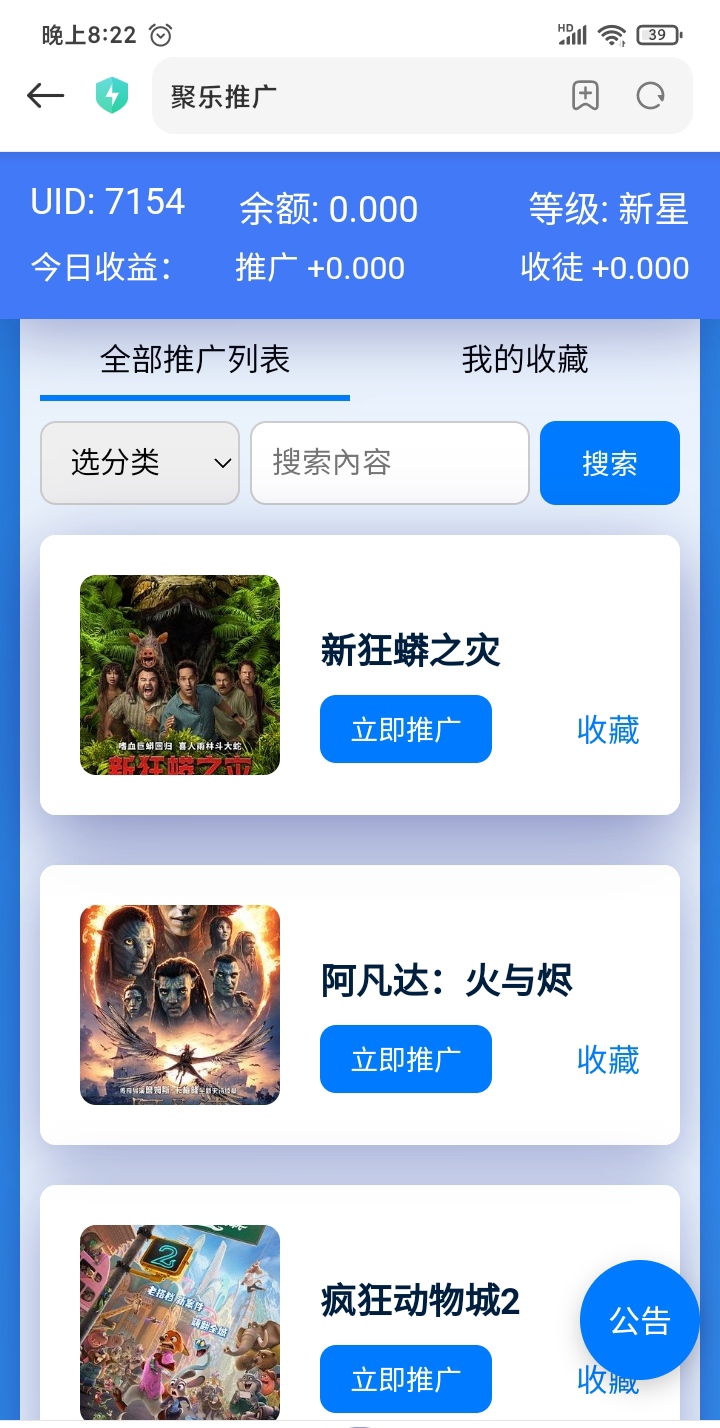Screen dimensions: 720x1428
Task: Go back using the browser arrow
Action: [x=45, y=95]
